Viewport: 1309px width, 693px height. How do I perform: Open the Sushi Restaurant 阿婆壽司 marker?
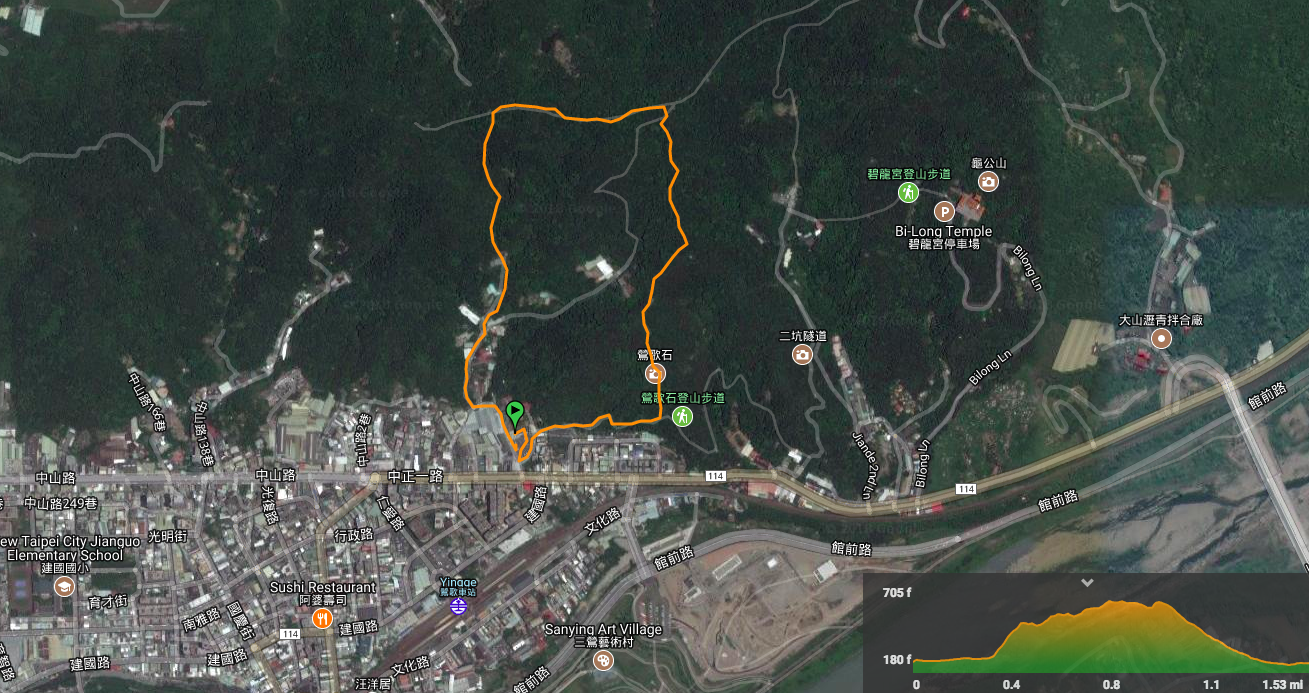[322, 619]
